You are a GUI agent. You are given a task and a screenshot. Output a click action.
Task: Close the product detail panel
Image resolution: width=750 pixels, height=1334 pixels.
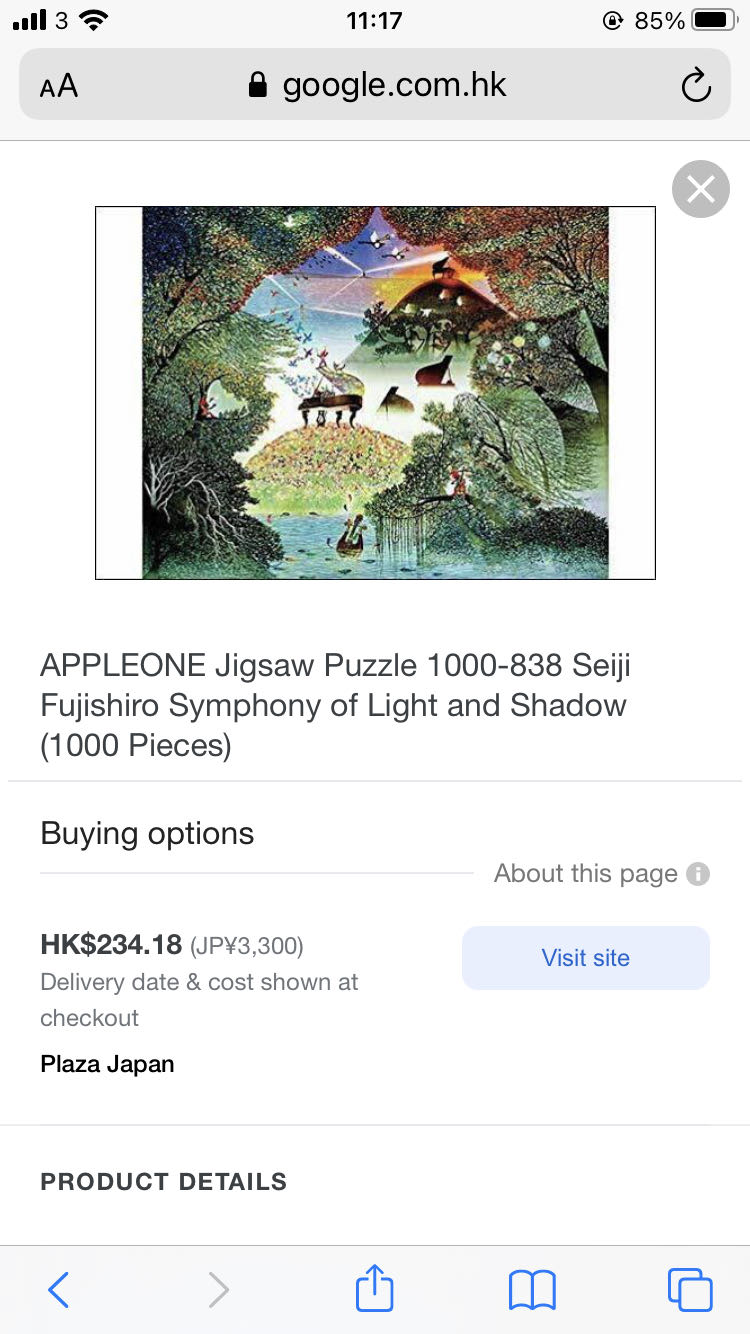pyautogui.click(x=700, y=189)
